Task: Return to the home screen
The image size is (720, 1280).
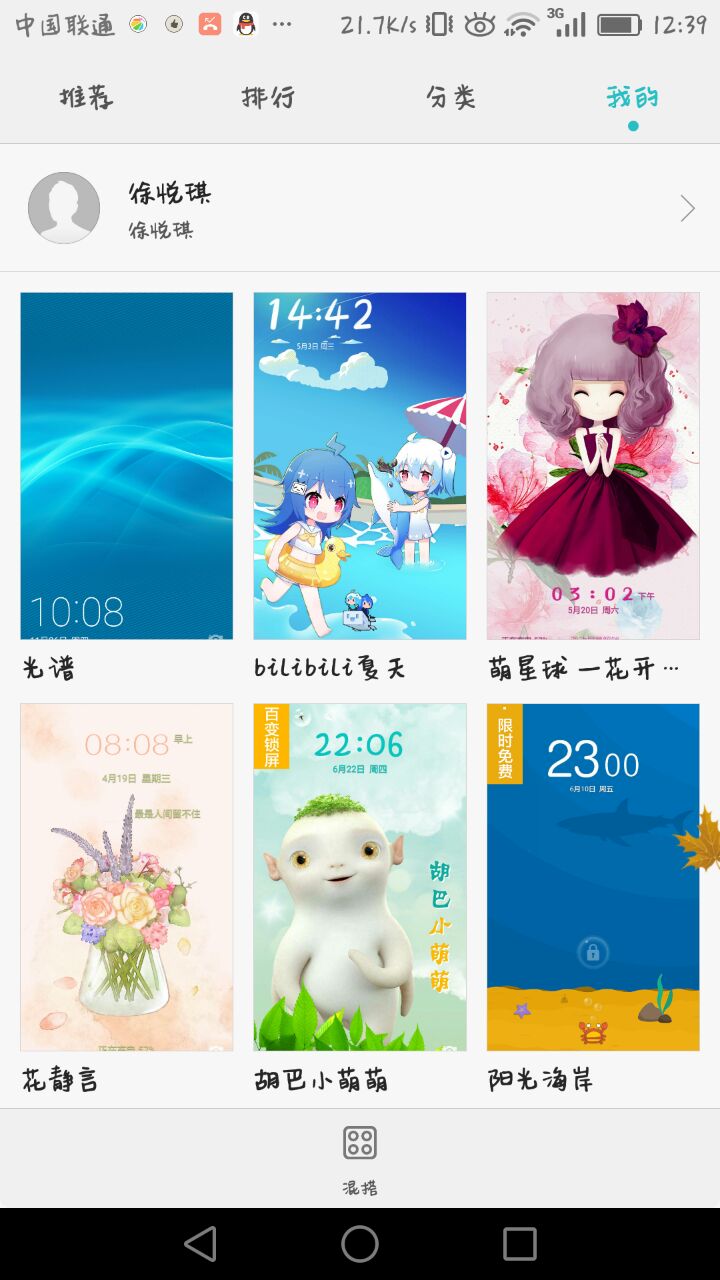Action: click(360, 1244)
